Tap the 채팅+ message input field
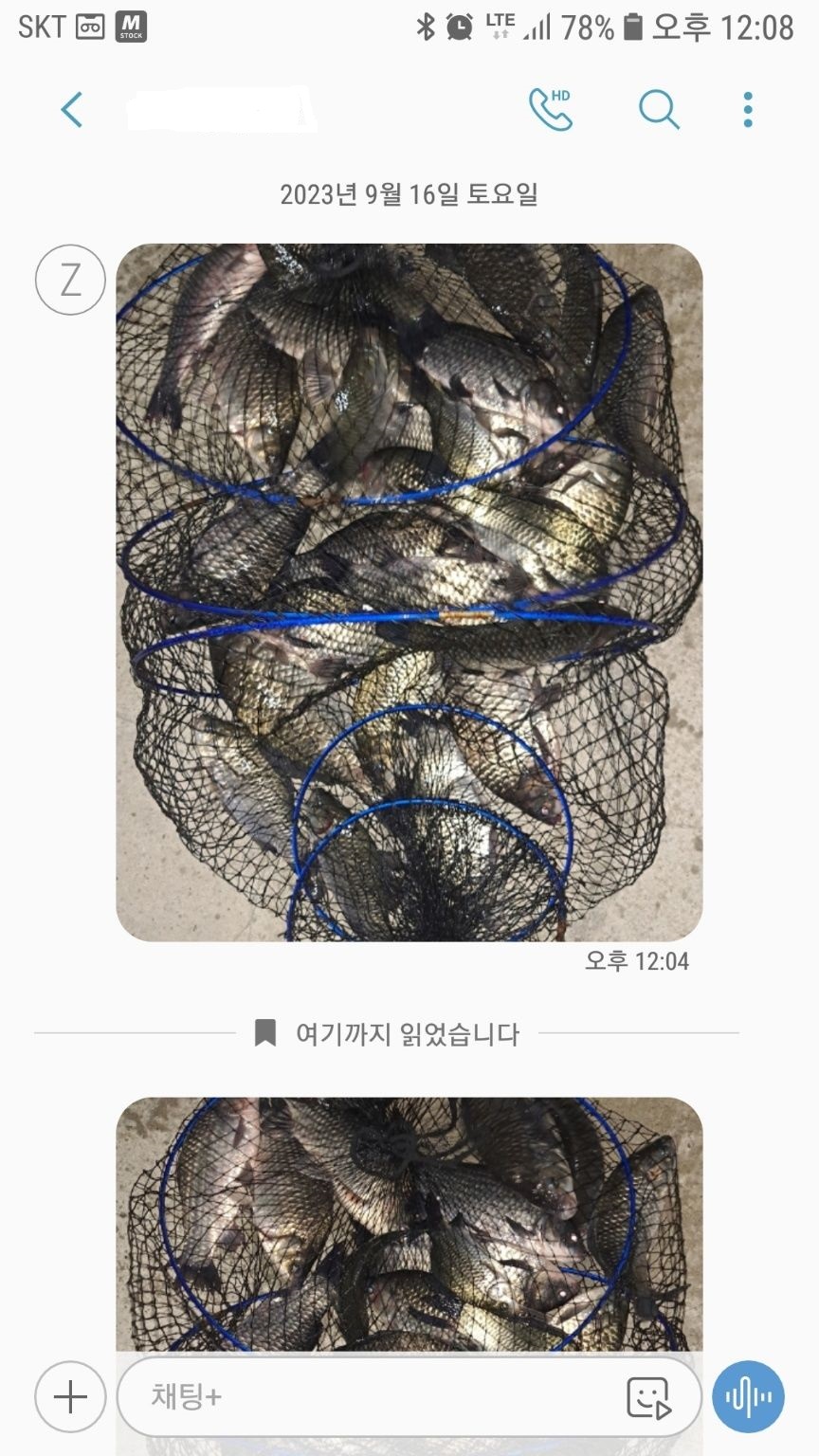This screenshot has width=819, height=1456. point(379,1396)
